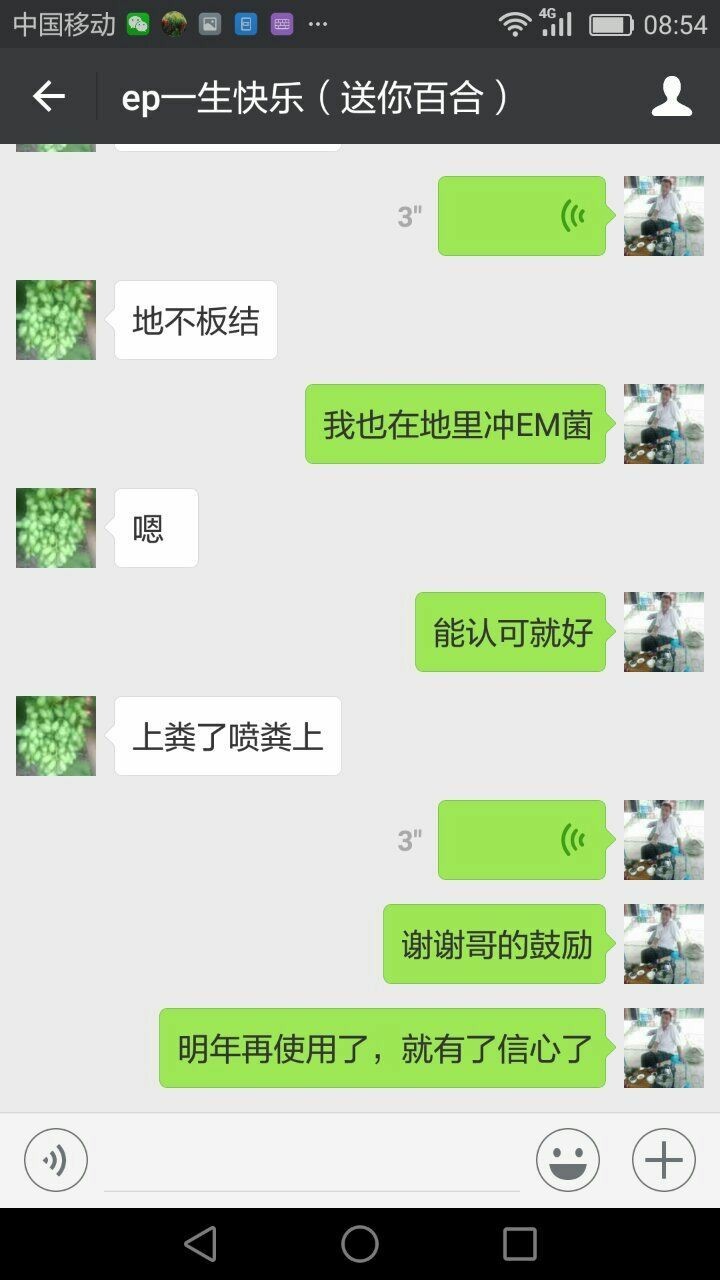
Task: Open chat info via the profile icon
Action: [x=671, y=96]
